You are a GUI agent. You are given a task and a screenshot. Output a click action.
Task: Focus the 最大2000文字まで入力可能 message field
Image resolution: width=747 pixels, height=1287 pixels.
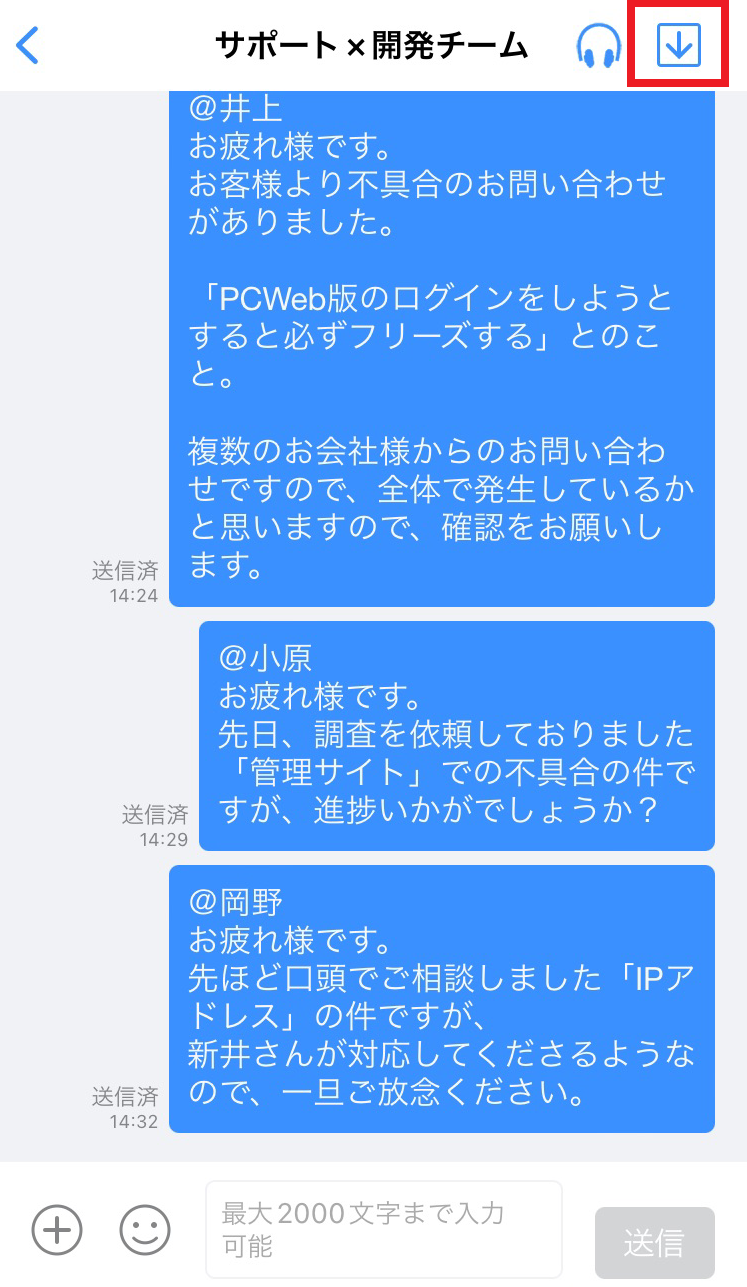click(384, 1229)
